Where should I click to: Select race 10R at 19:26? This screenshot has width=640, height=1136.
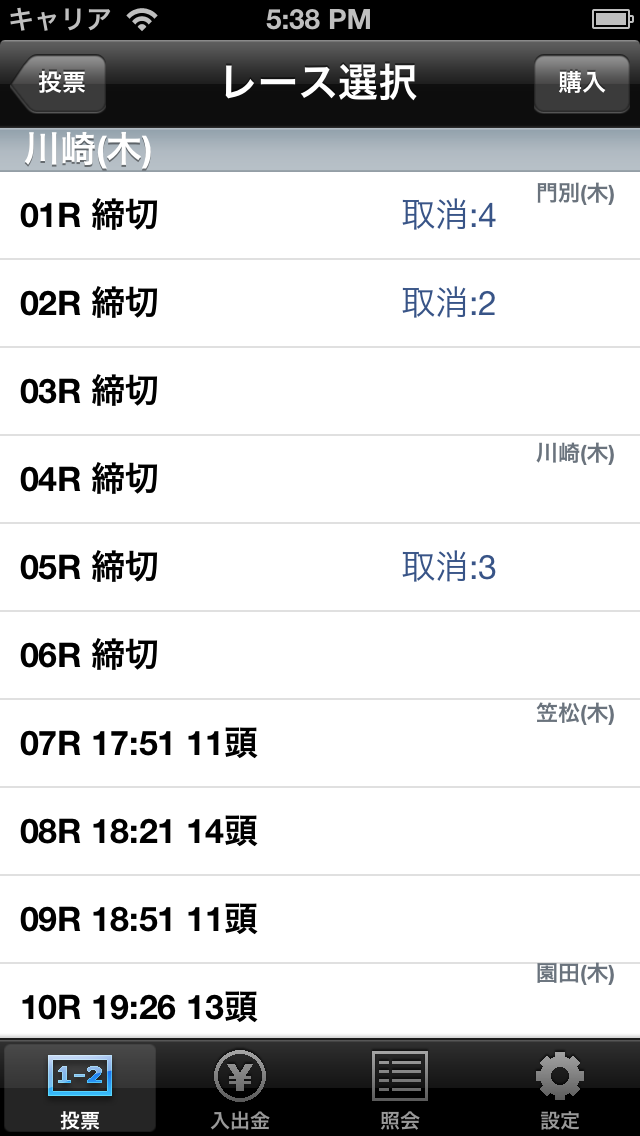[320, 1005]
